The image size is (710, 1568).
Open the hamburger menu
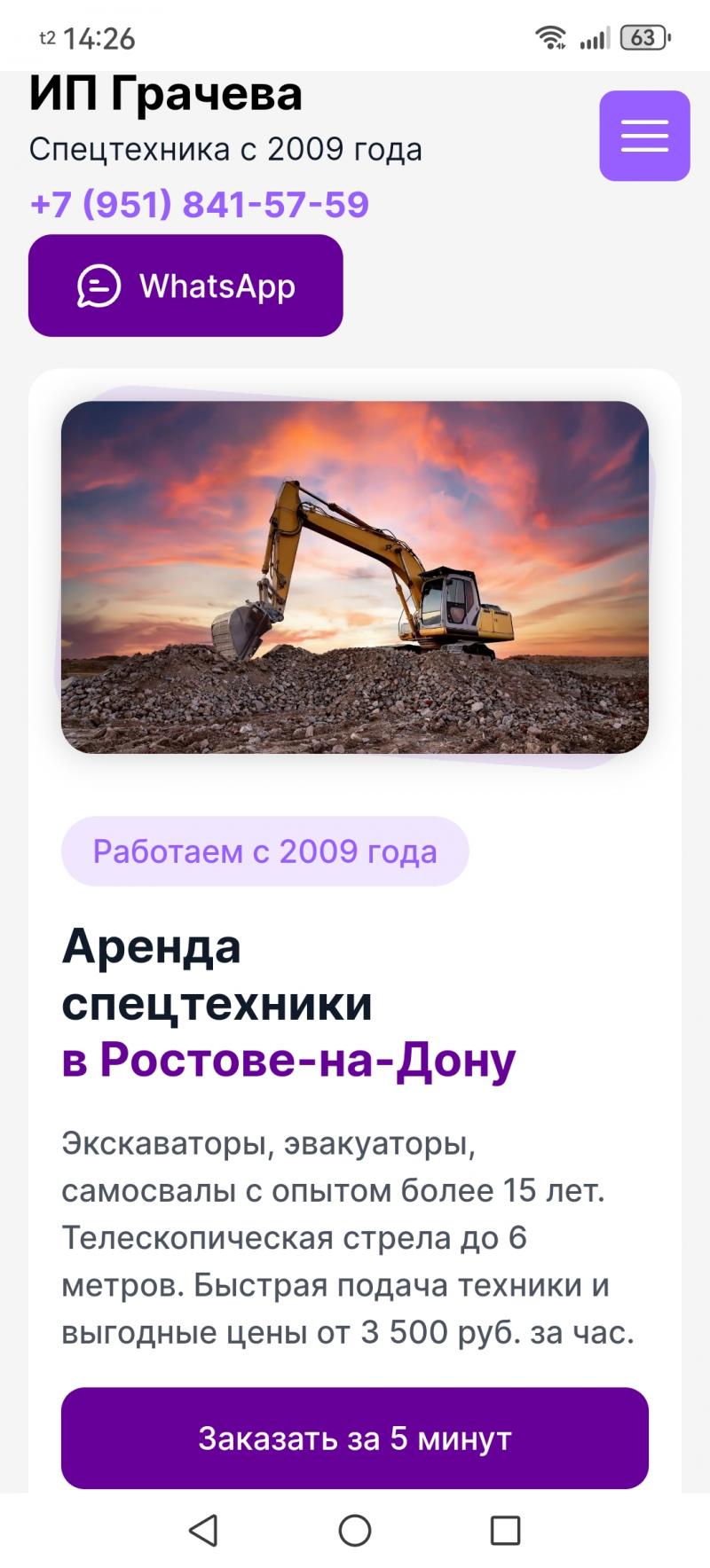tap(644, 136)
